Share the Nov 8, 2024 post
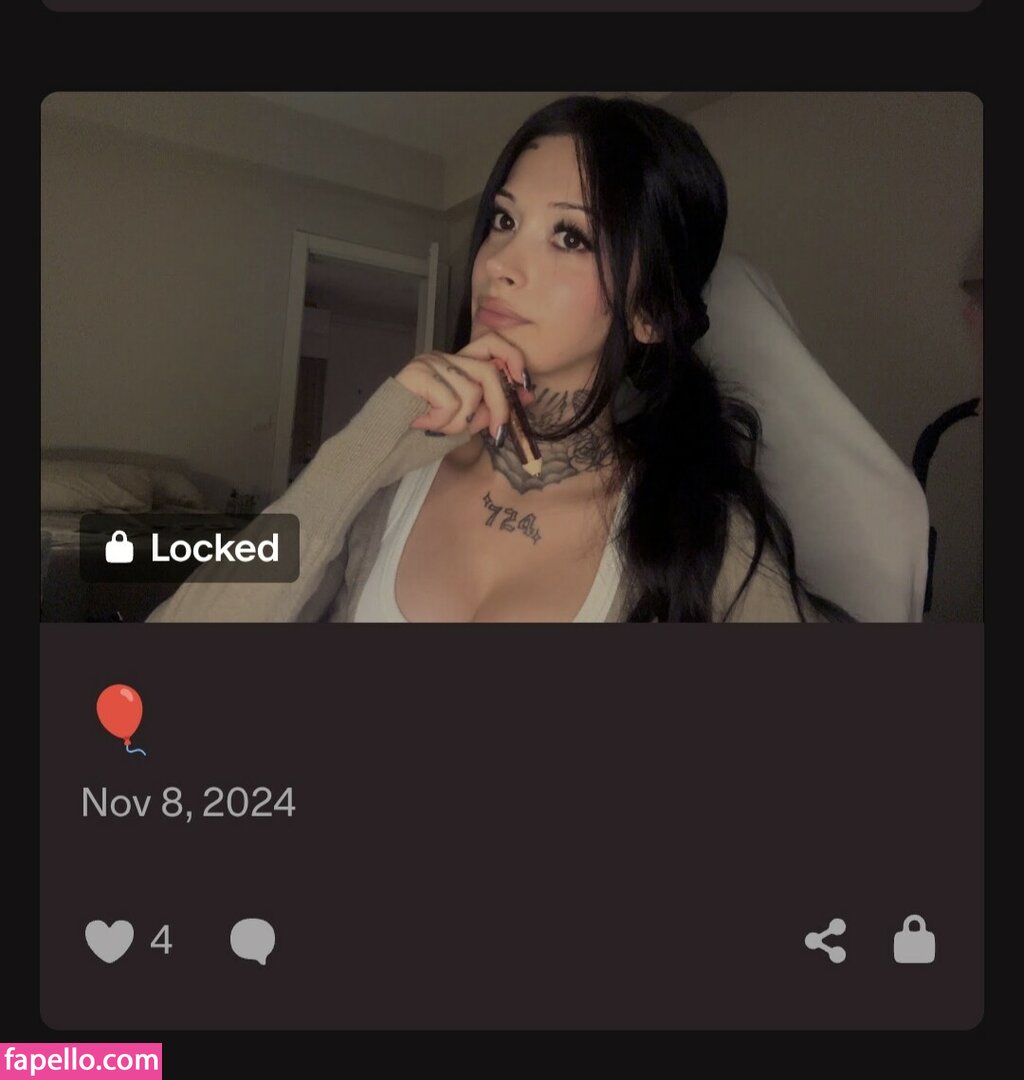 tap(825, 941)
